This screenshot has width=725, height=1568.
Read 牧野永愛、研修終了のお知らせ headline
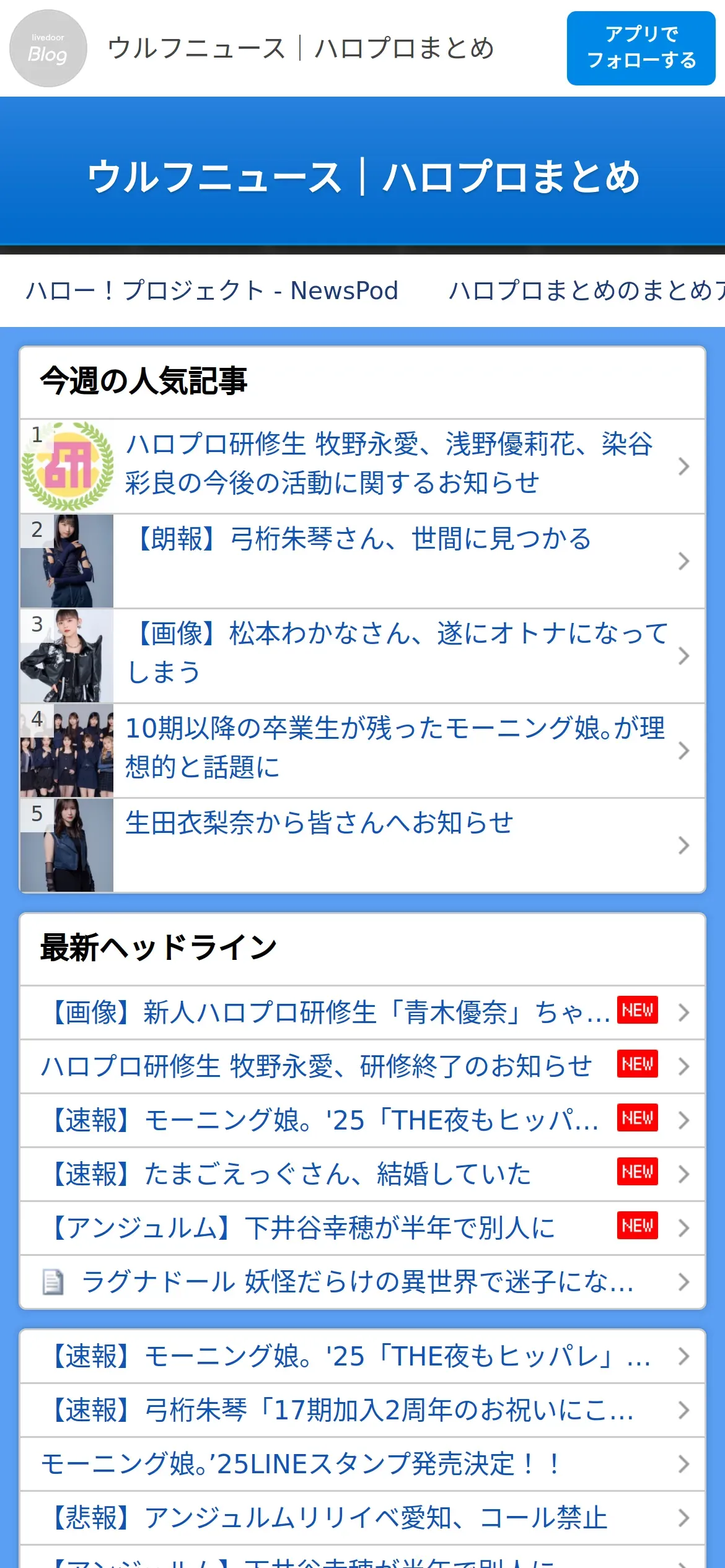(x=316, y=1066)
